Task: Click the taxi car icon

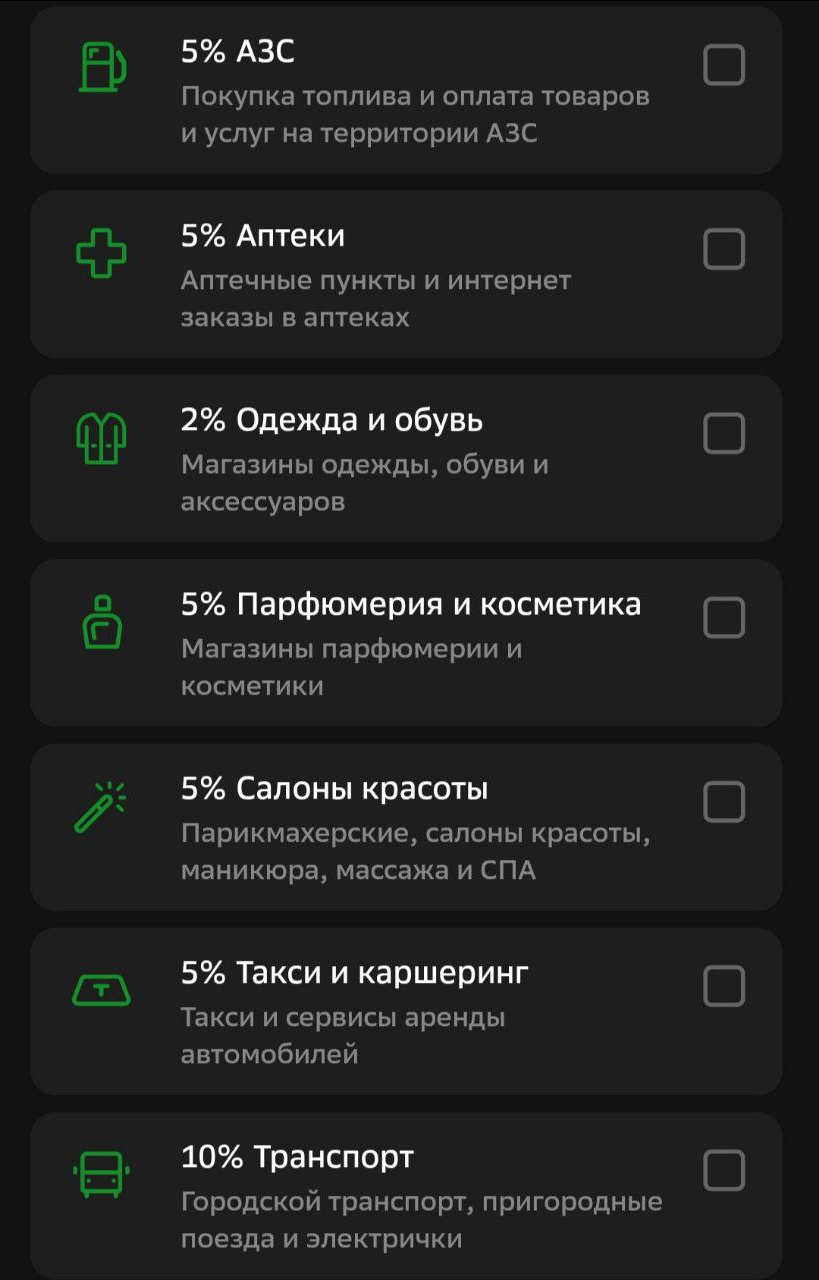Action: [x=100, y=987]
